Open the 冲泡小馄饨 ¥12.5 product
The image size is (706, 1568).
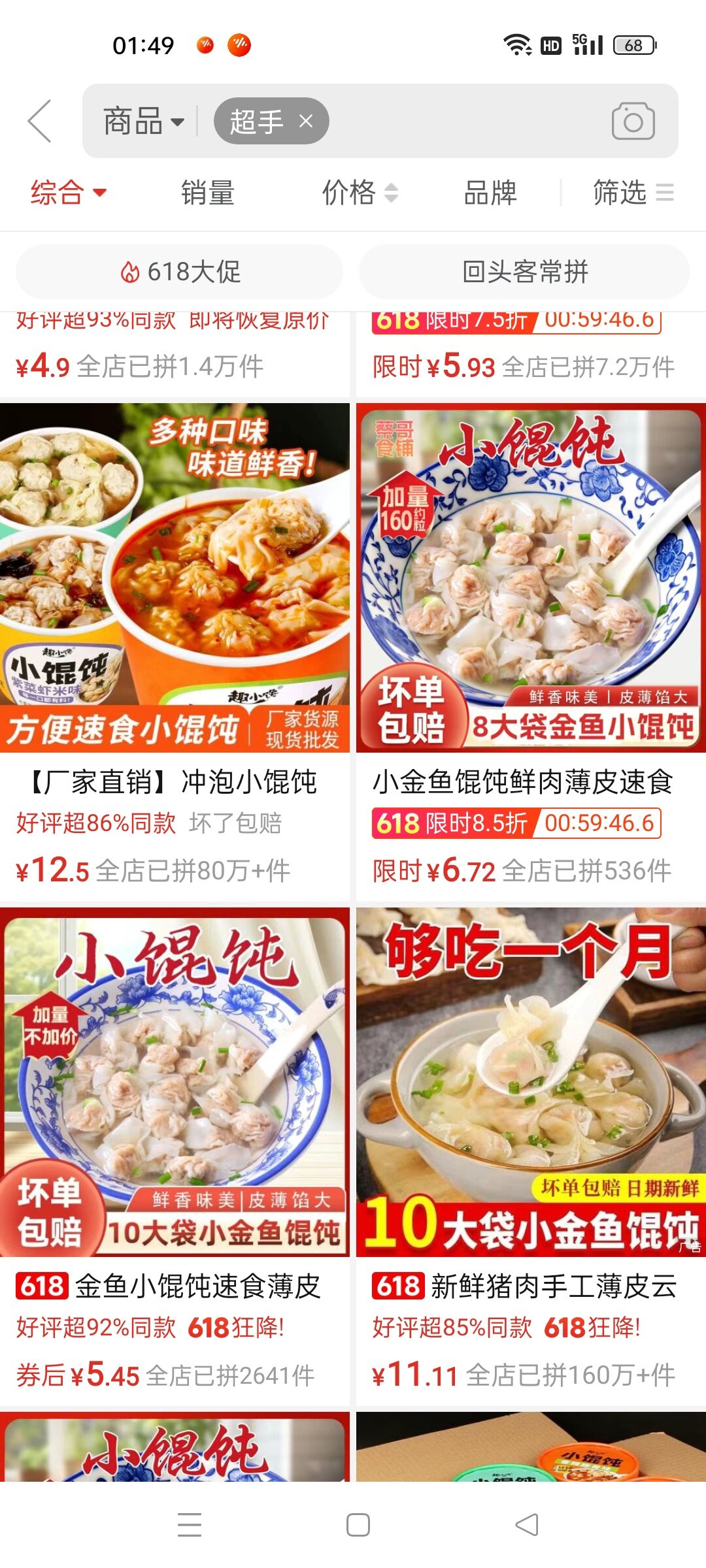click(175, 652)
